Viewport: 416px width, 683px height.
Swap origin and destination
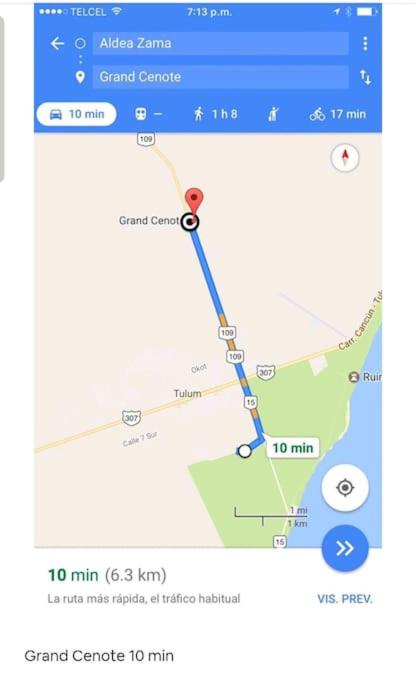click(x=365, y=78)
